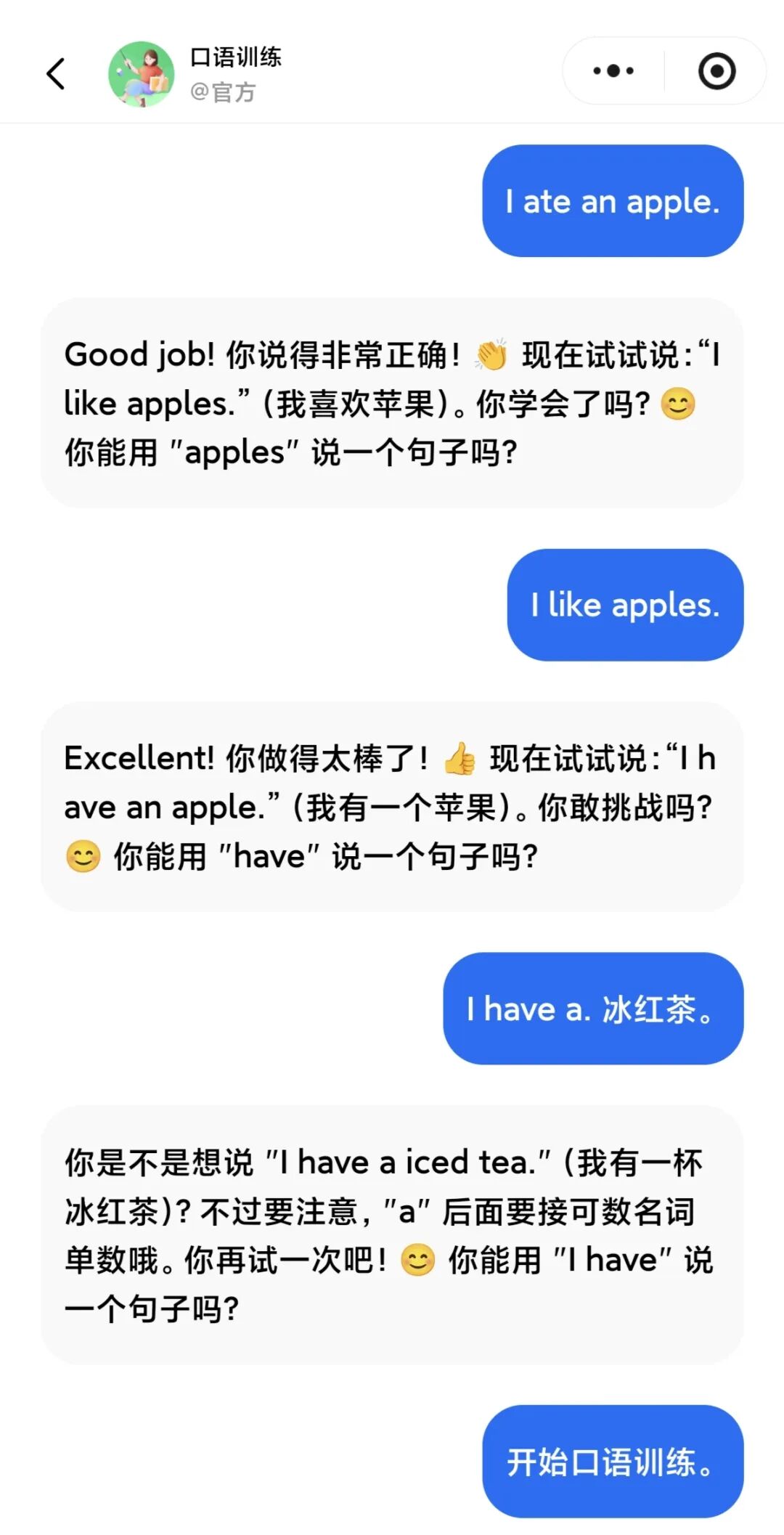This screenshot has width=784, height=1535.
Task: Click the @官方 official account label
Action: 226,93
